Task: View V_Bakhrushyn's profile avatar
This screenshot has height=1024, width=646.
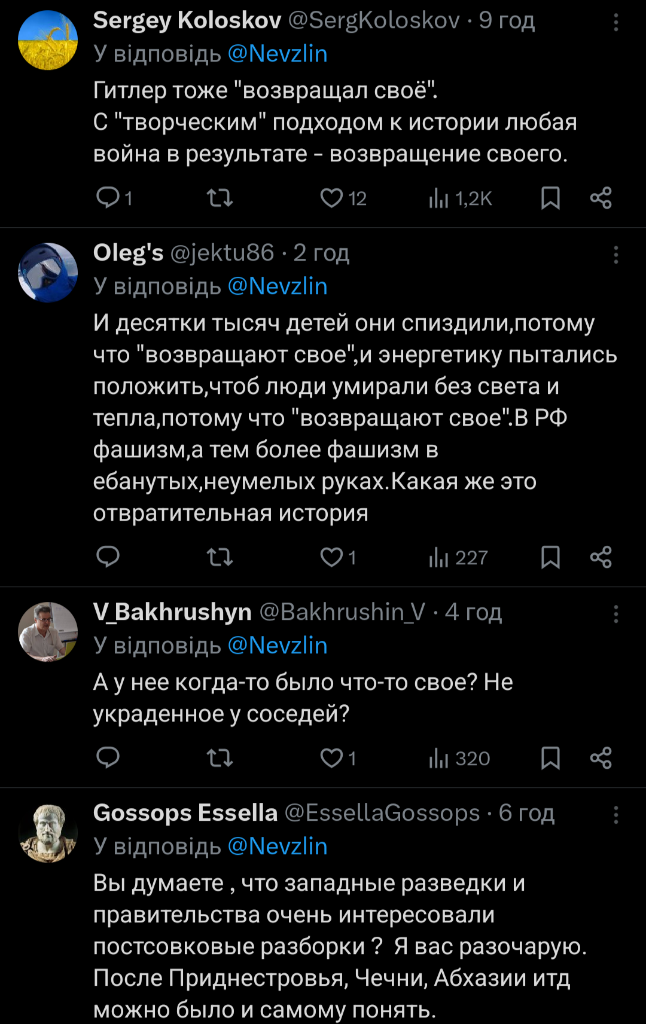Action: (48, 632)
